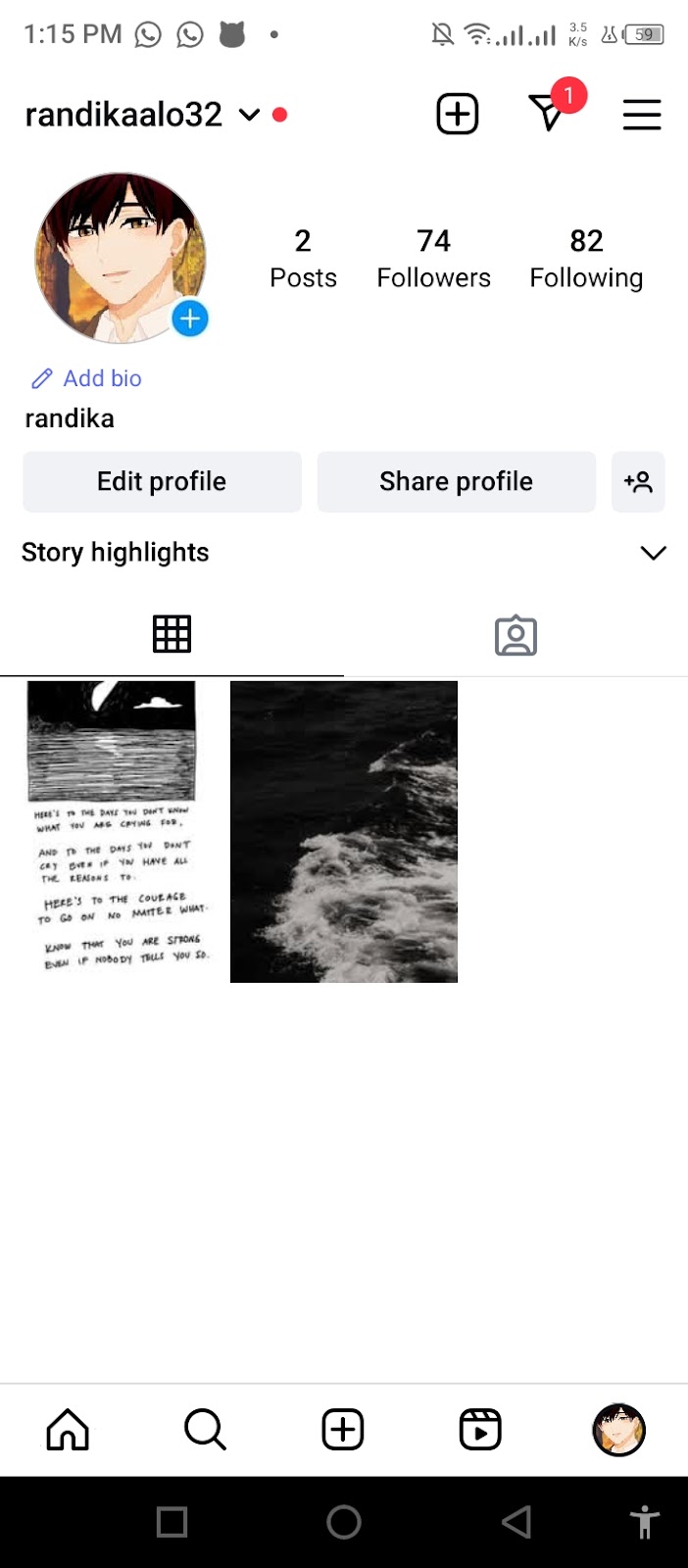This screenshot has height=1568, width=688.
Task: View the 74 Followers list
Action: [433, 259]
